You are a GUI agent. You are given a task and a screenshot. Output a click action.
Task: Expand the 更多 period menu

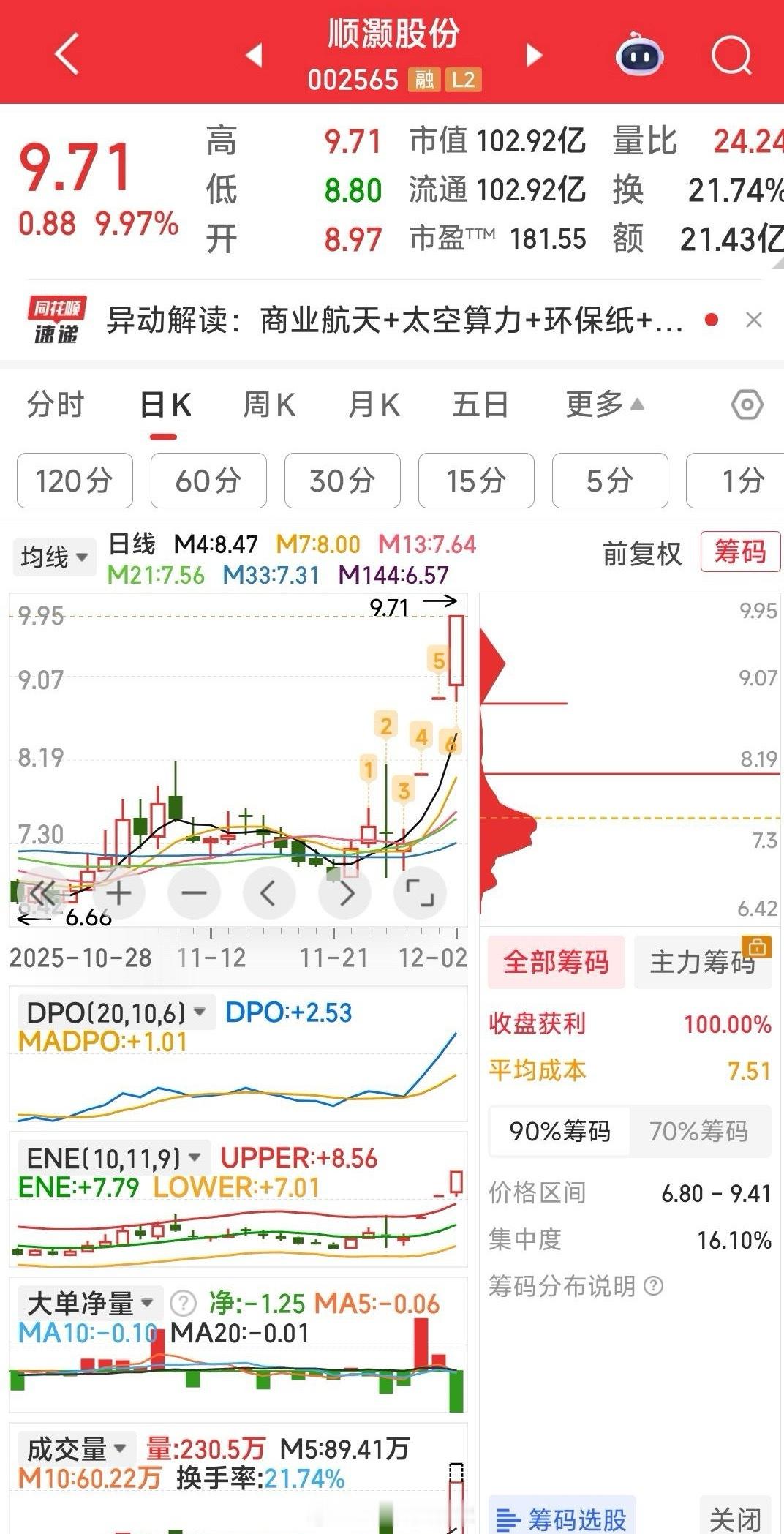point(604,405)
